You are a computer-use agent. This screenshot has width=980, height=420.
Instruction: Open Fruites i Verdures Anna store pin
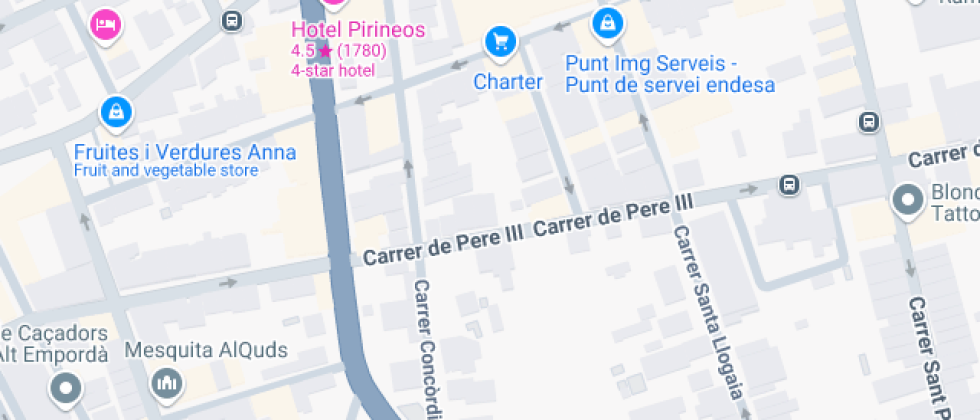pos(118,112)
